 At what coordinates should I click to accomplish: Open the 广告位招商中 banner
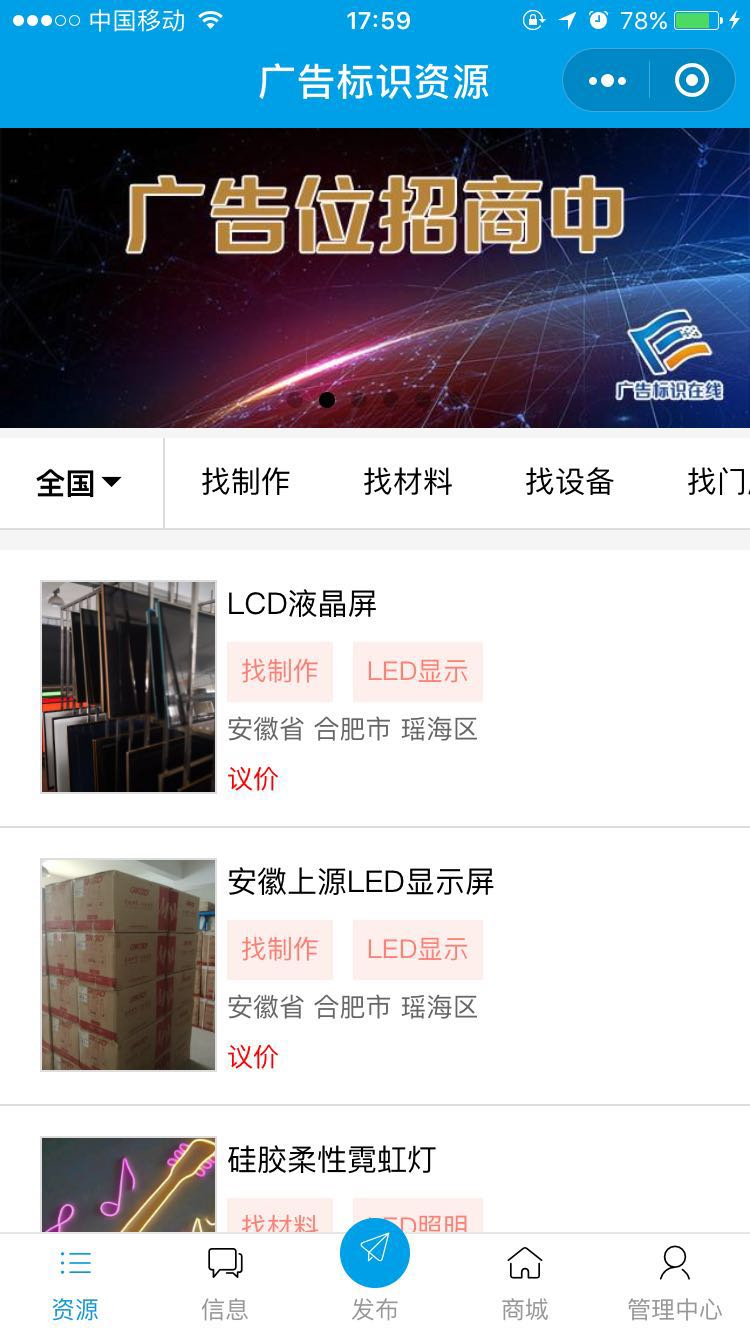[x=375, y=278]
